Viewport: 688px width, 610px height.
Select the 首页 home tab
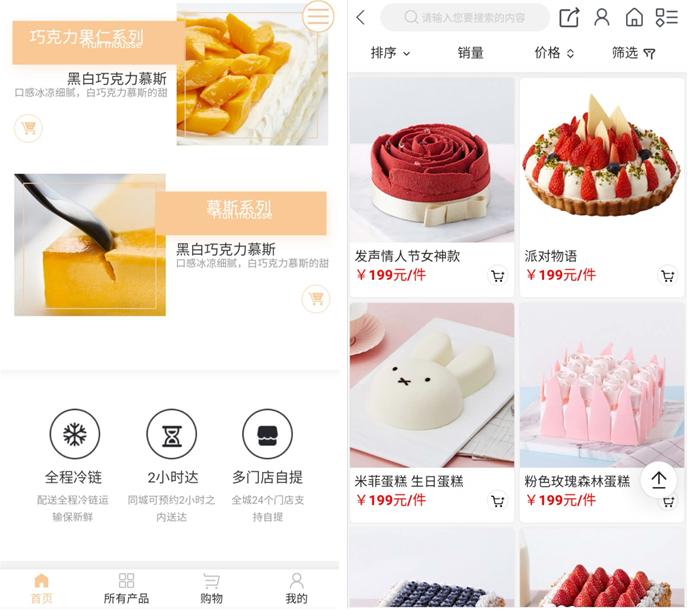point(41,588)
